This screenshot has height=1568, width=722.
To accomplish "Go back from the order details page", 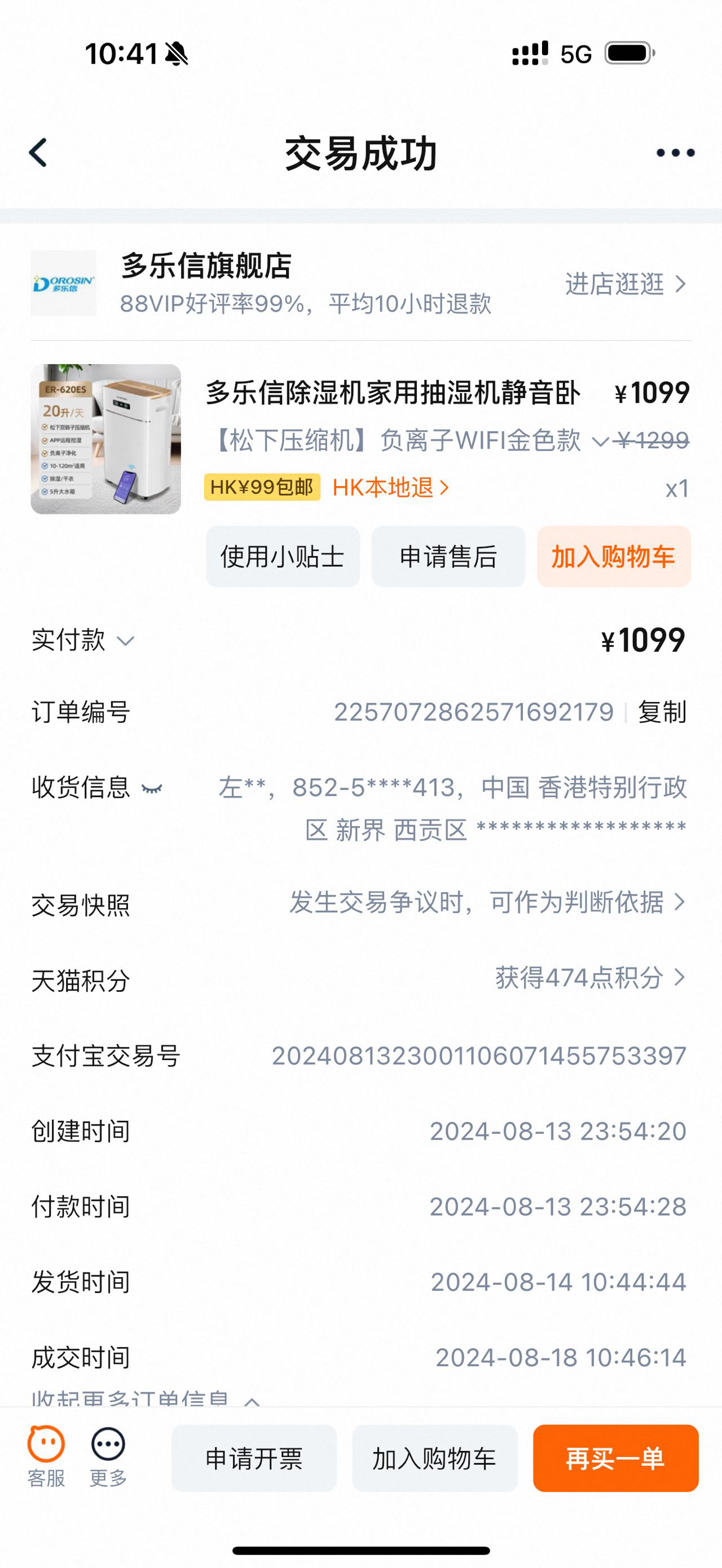I will pos(38,152).
